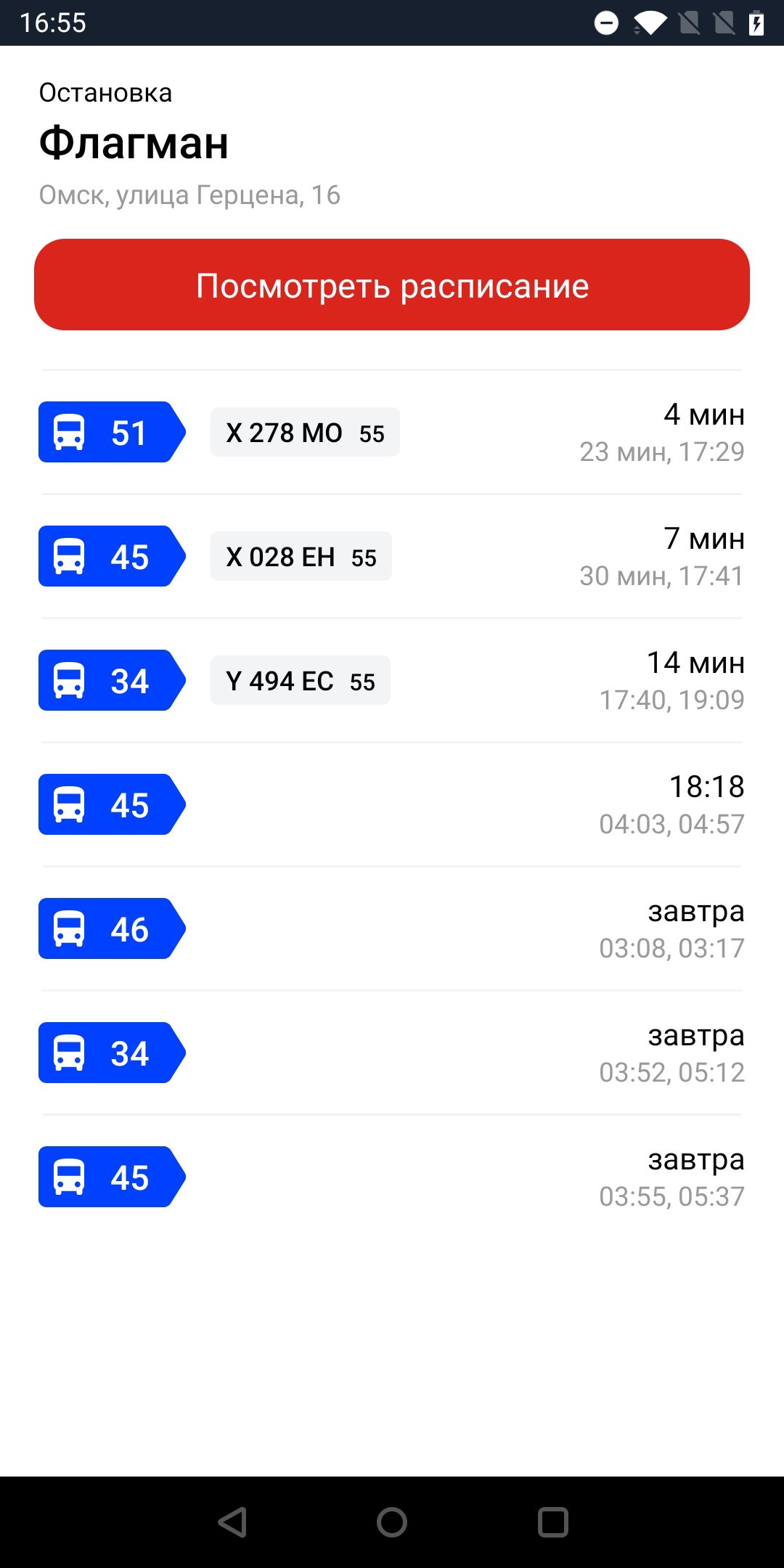The image size is (784, 1568).
Task: Open bus 45 with times 03:55, 05:37
Action: 392,1177
